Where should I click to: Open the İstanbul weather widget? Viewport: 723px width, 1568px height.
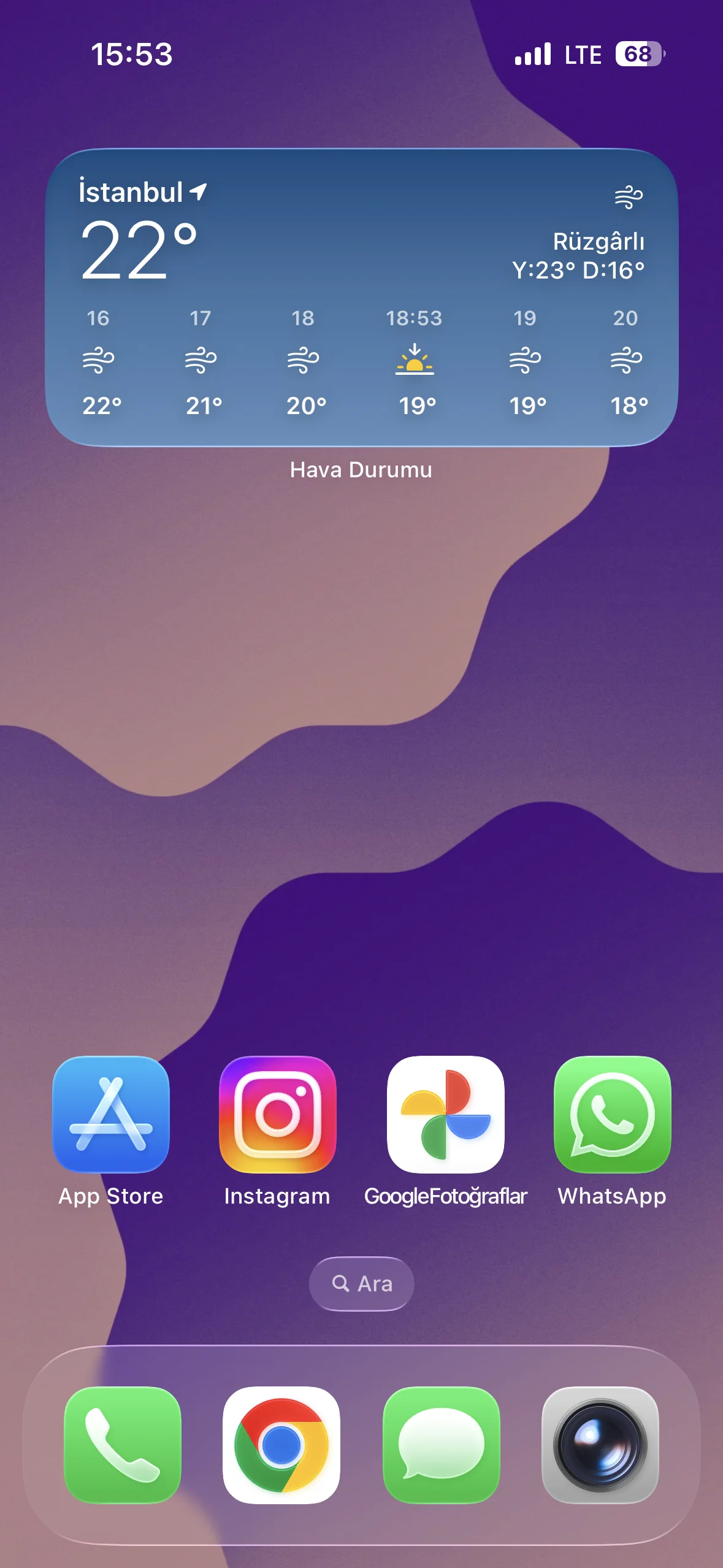point(361,298)
